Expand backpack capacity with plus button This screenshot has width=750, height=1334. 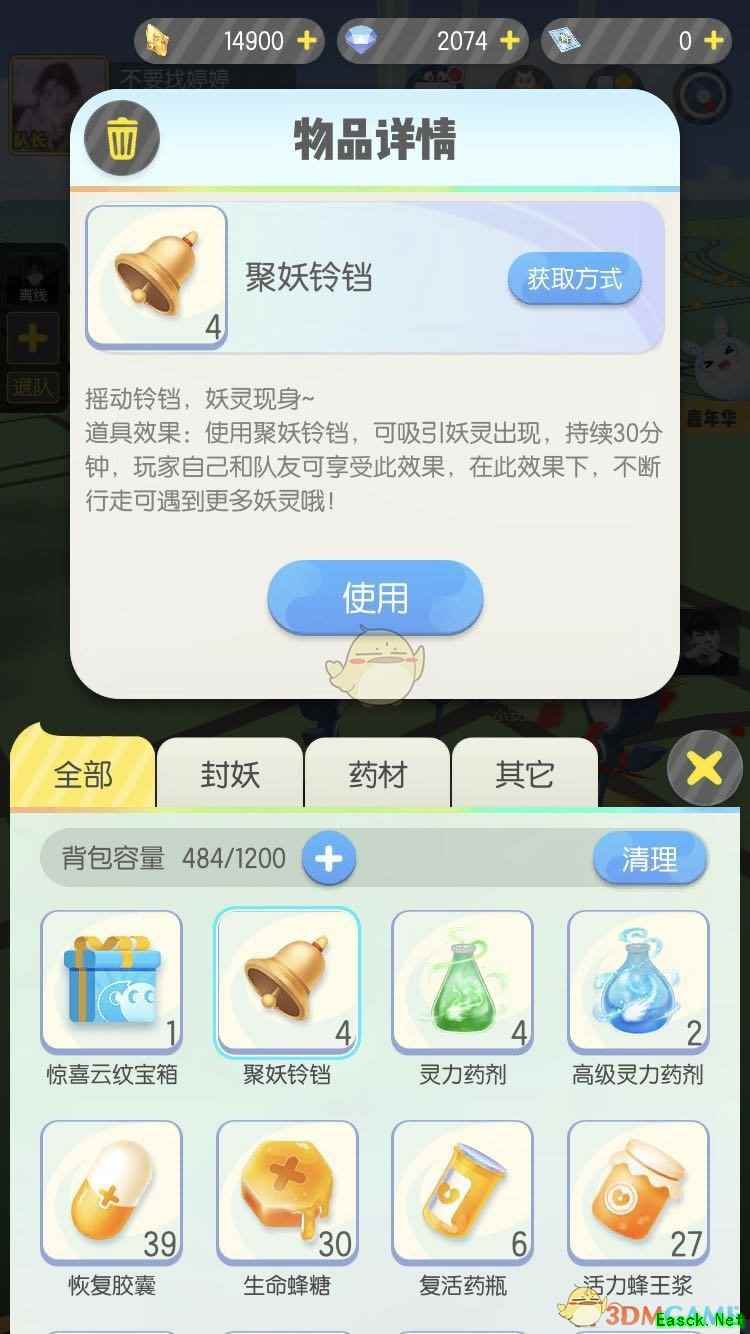(328, 859)
